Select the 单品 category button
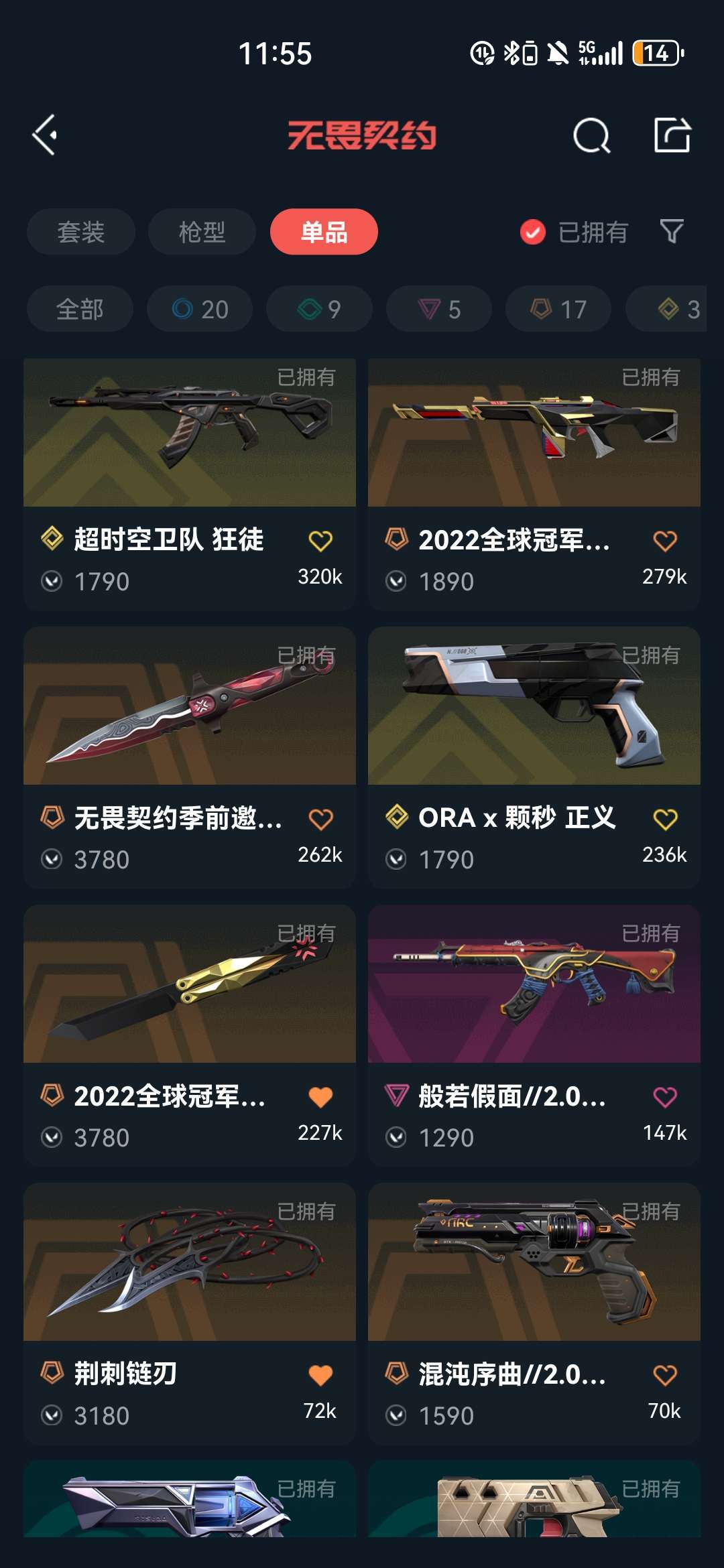724x1568 pixels. [x=324, y=233]
